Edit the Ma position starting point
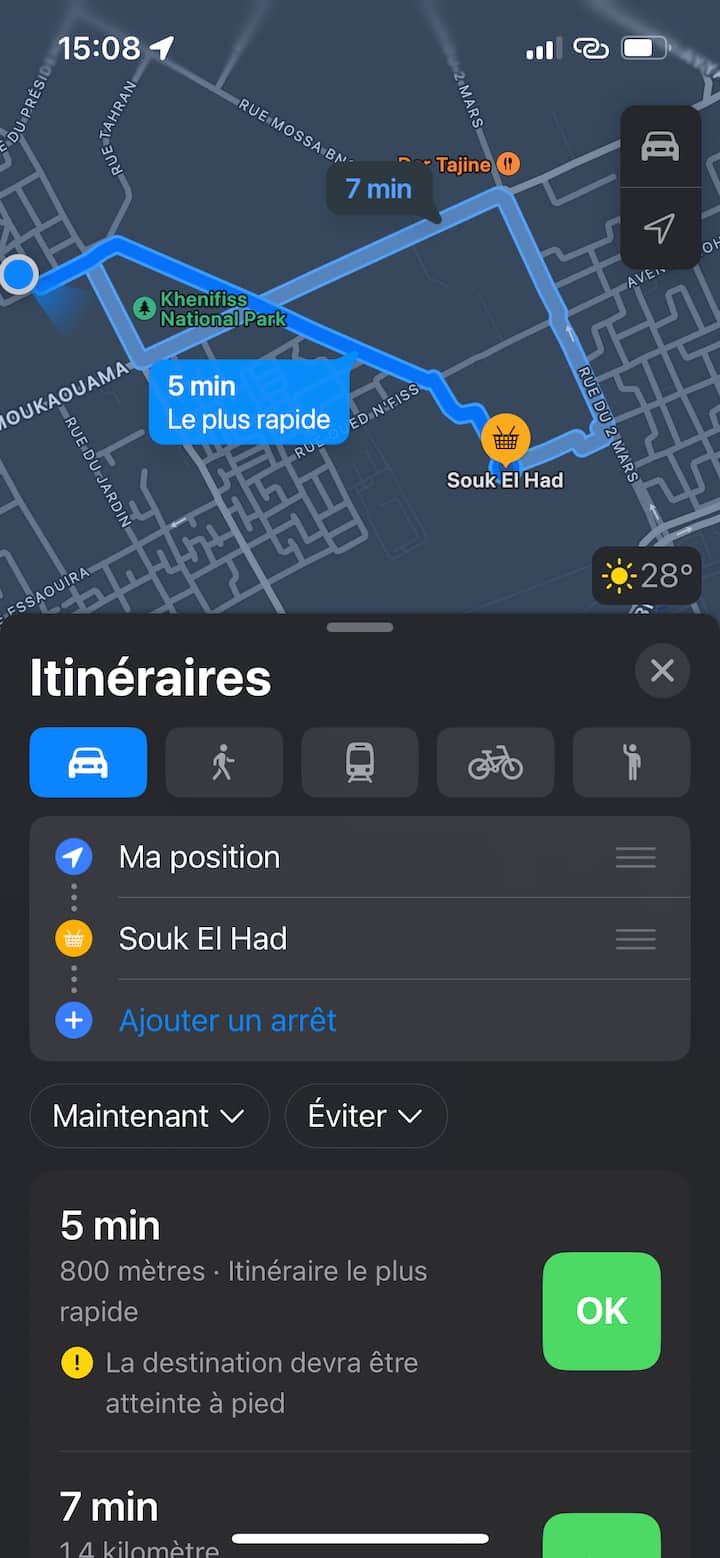 tap(199, 857)
